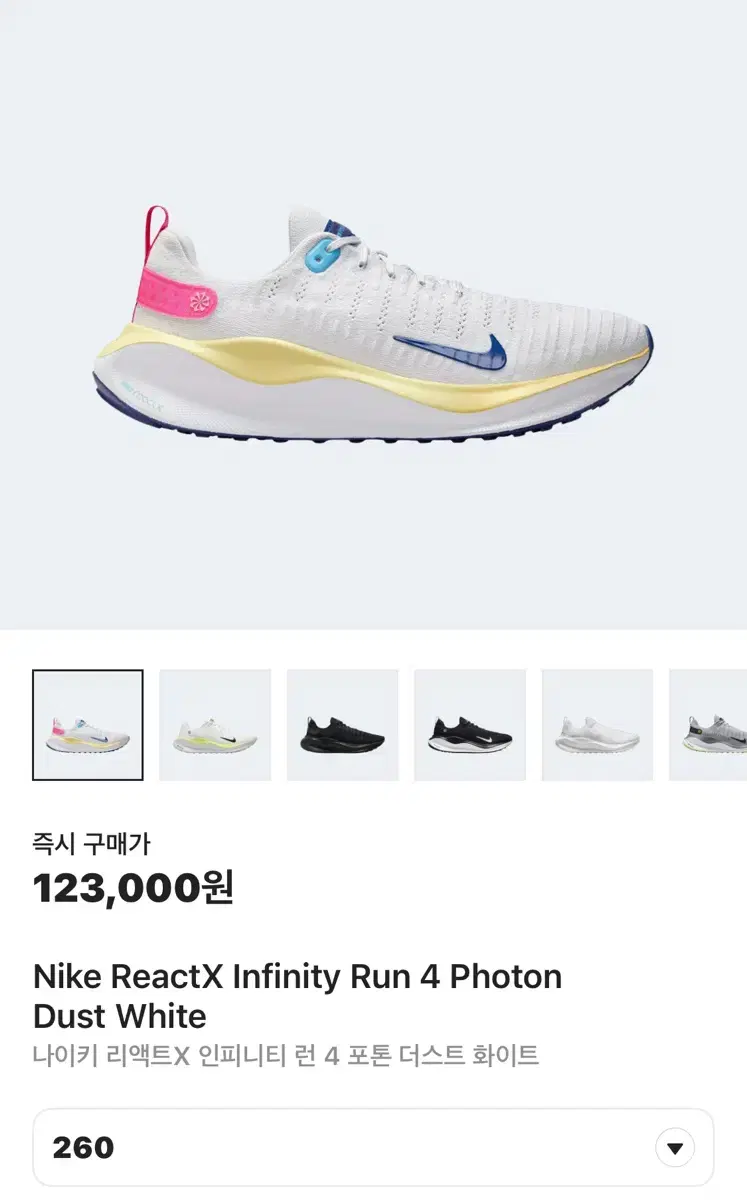Select the all-white colorway thumbnail

coord(597,724)
